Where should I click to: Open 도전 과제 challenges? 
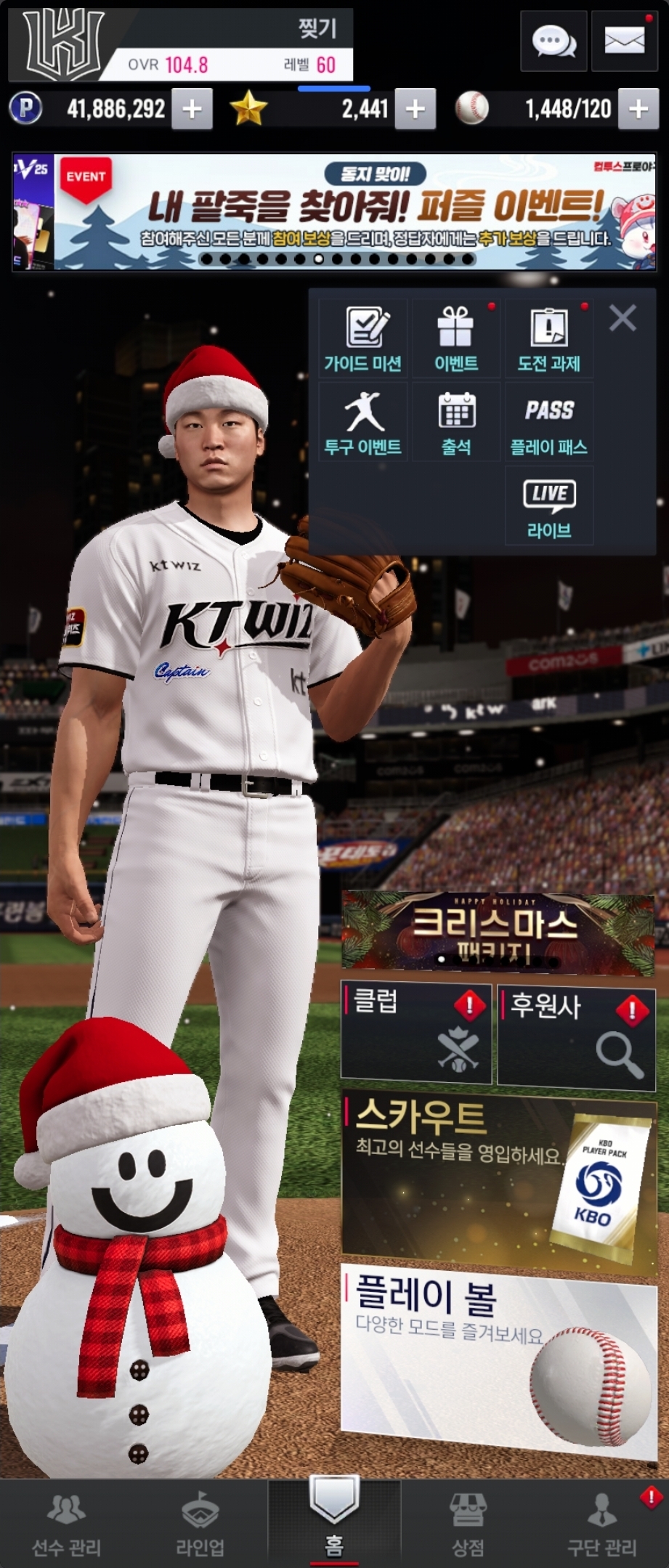point(549,339)
